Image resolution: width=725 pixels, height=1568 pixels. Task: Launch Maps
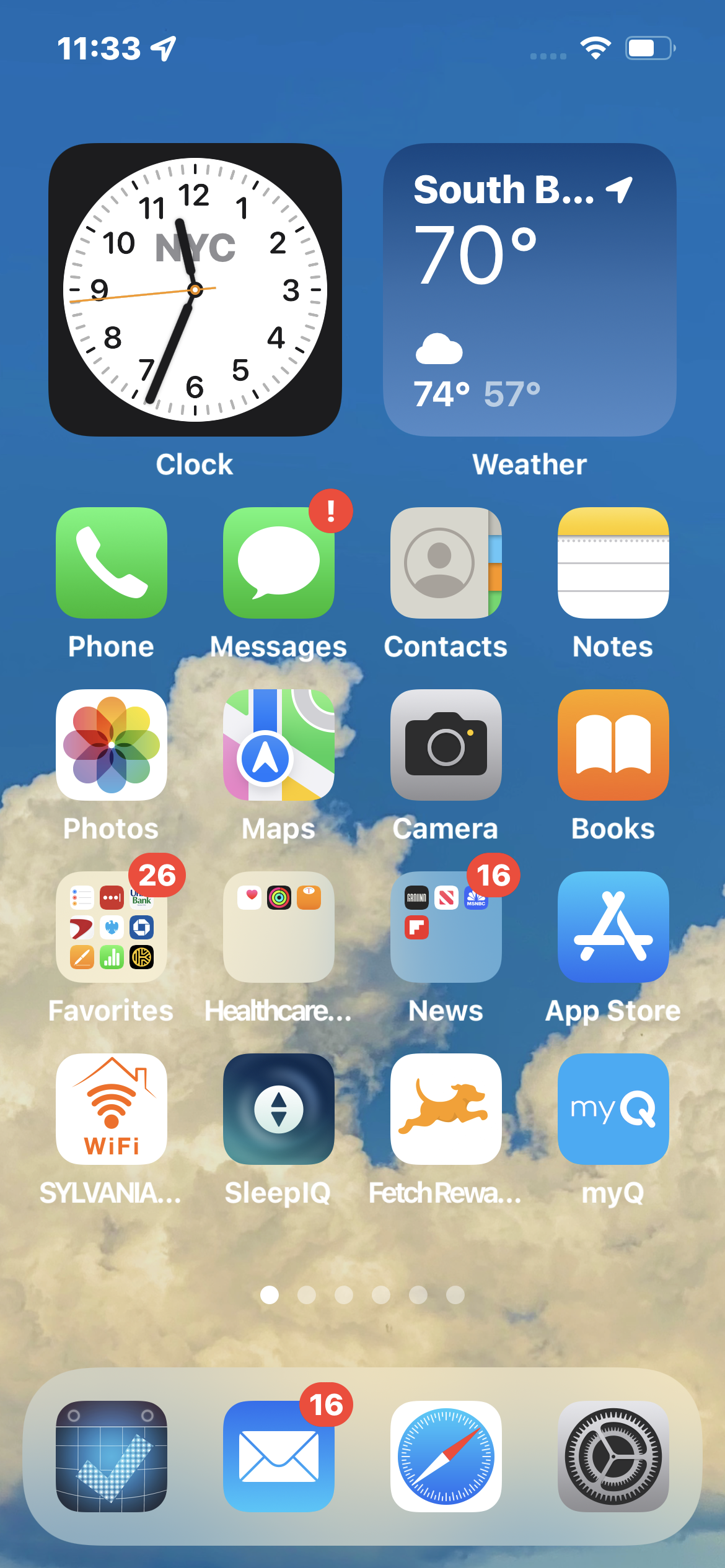tap(279, 744)
